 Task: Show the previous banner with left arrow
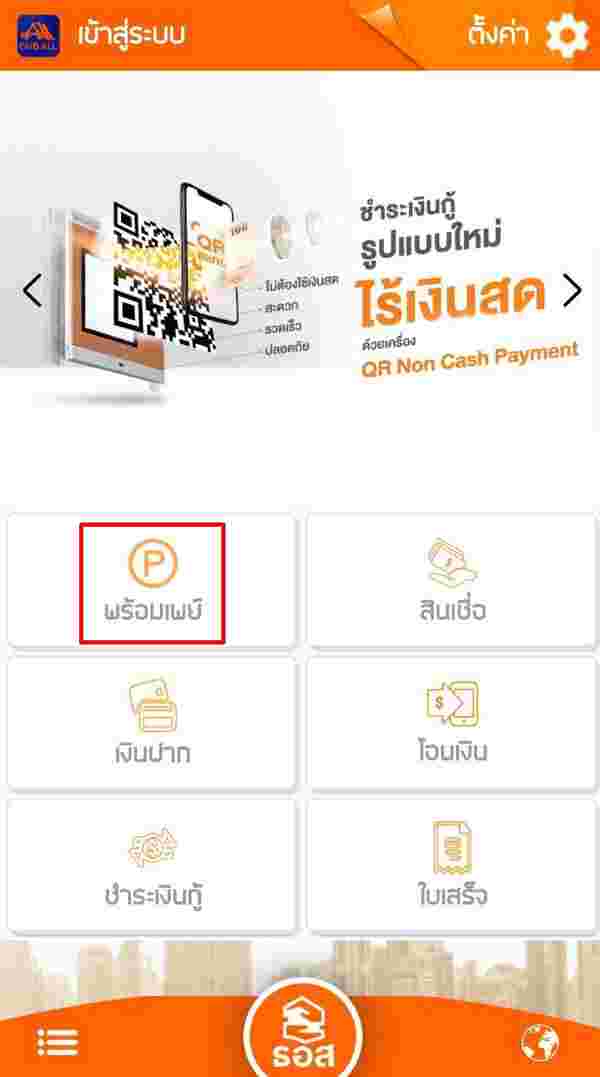(x=32, y=290)
